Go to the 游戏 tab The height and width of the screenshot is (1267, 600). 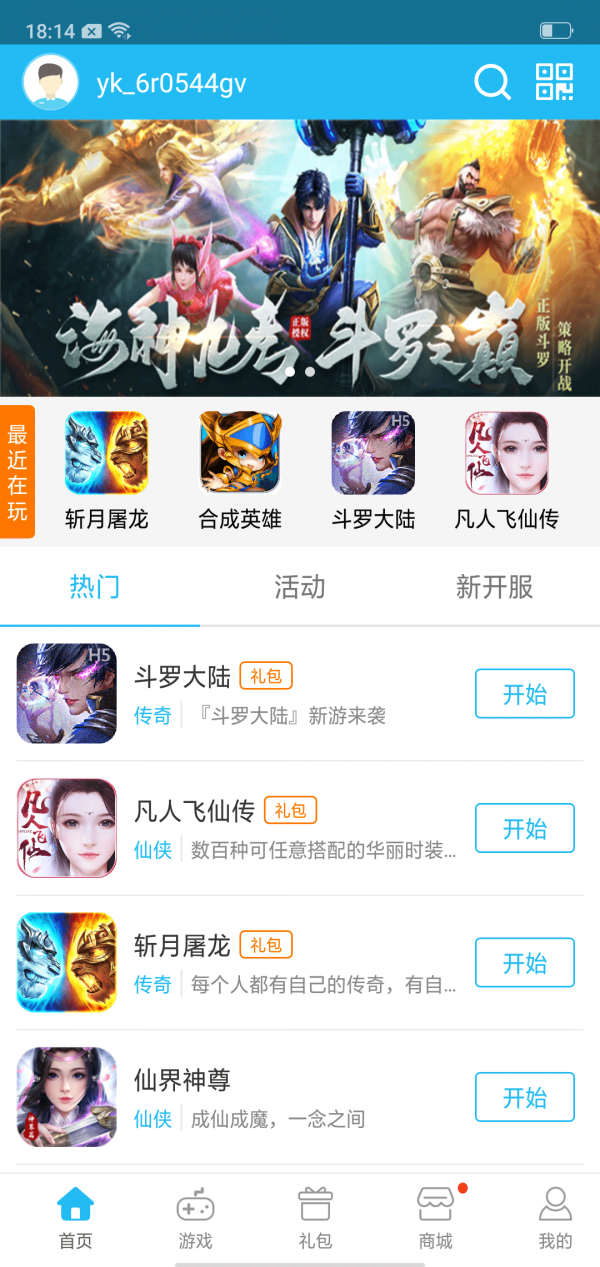[x=195, y=1218]
